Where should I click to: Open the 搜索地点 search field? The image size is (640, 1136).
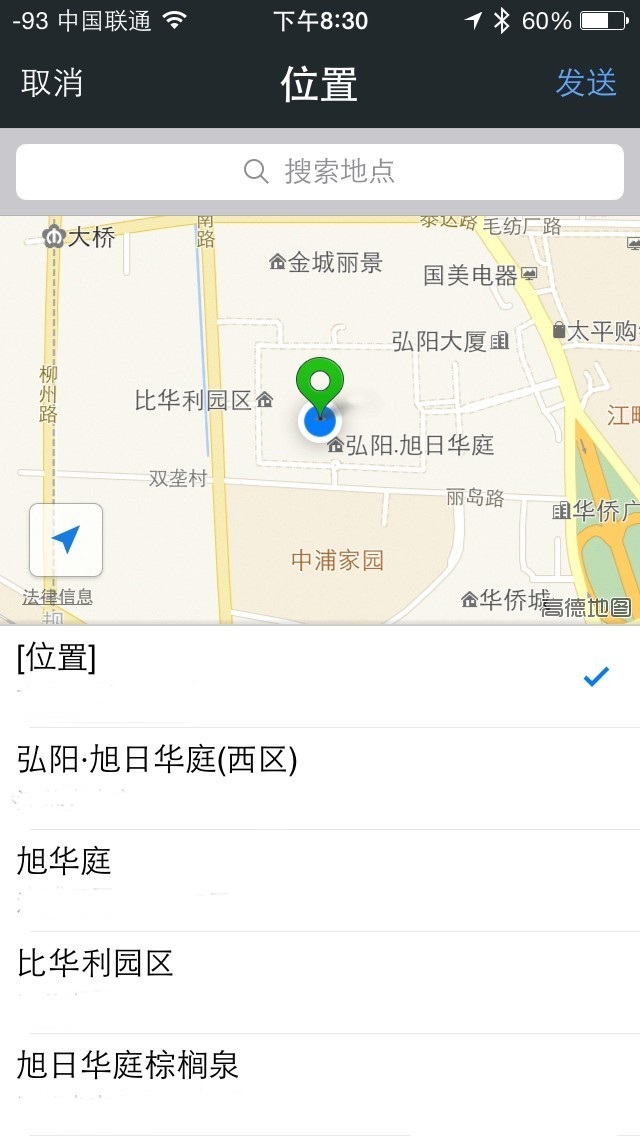(320, 171)
